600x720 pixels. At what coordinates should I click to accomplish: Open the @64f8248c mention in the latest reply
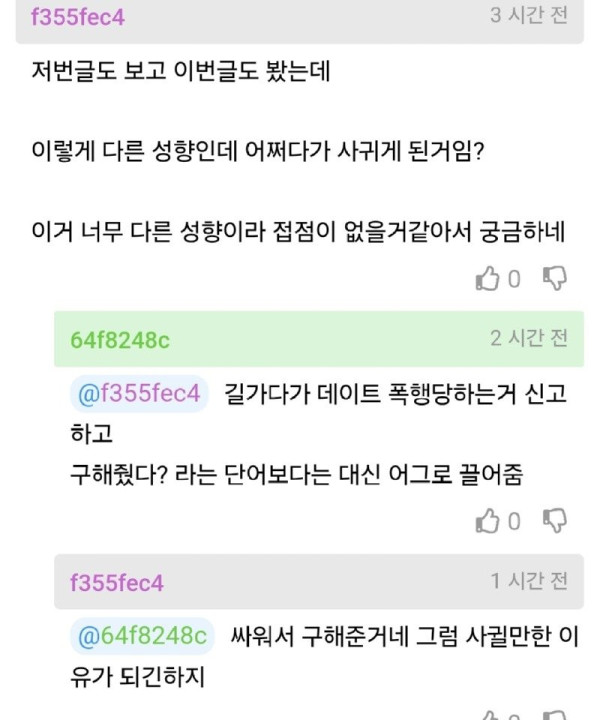pos(142,634)
